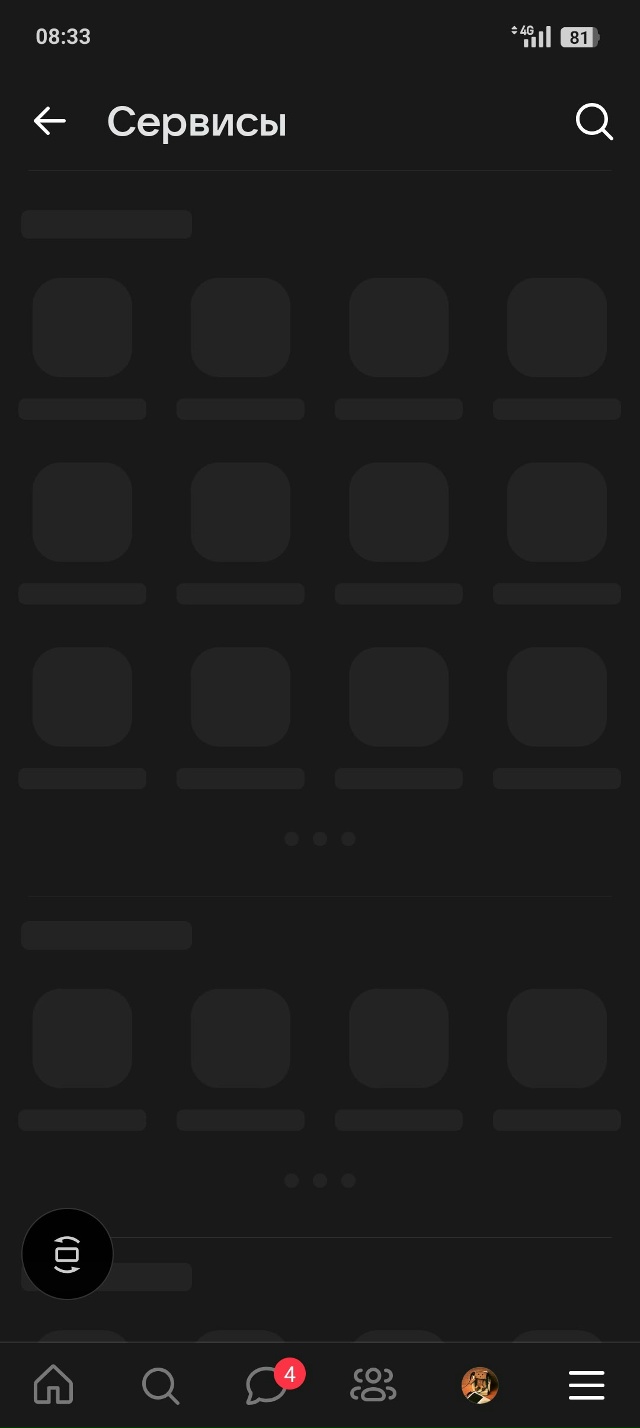Open the profile avatar tab
The image size is (640, 1428).
[x=480, y=1385]
